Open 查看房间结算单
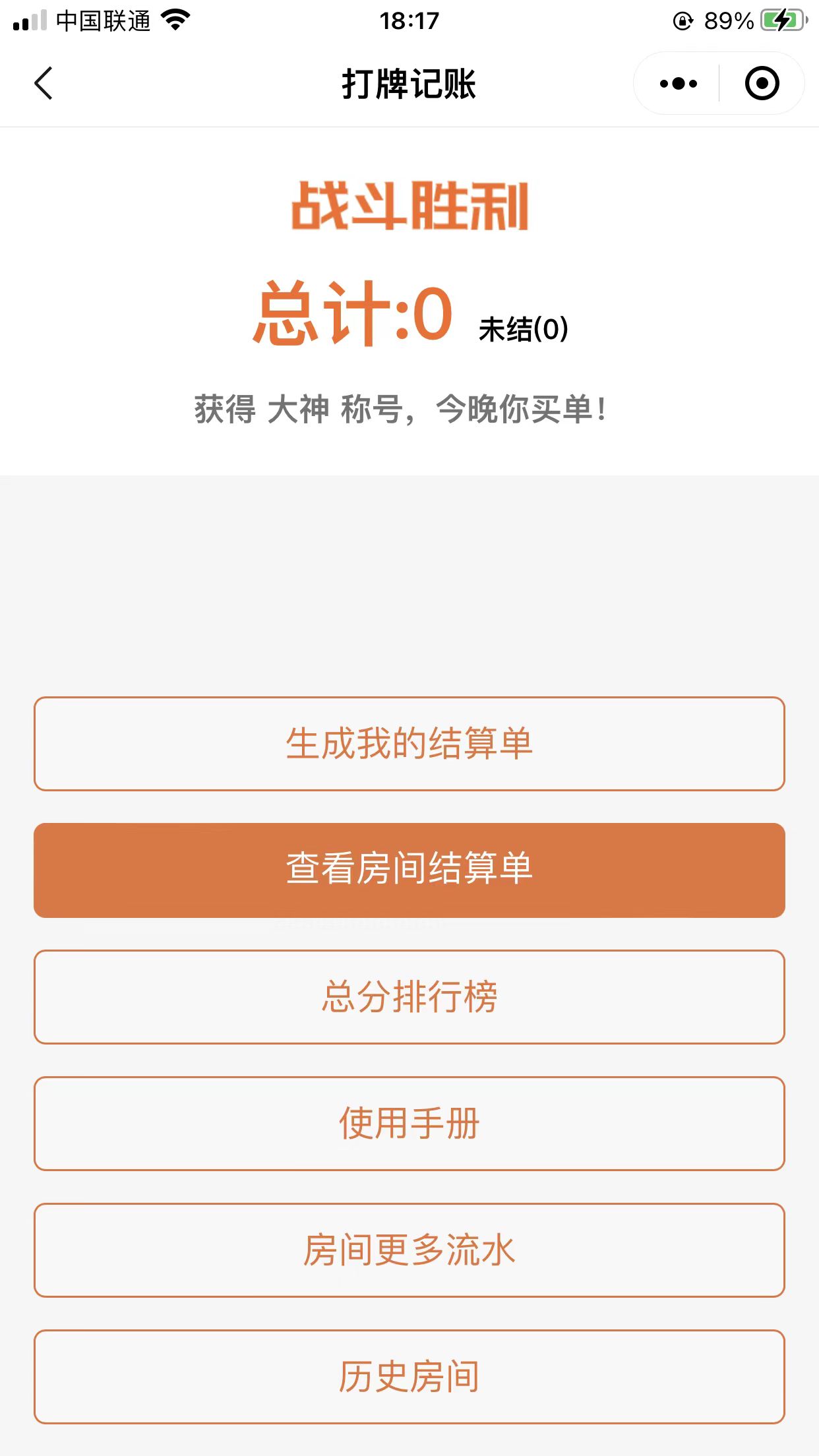This screenshot has height=1456, width=819. tap(409, 870)
